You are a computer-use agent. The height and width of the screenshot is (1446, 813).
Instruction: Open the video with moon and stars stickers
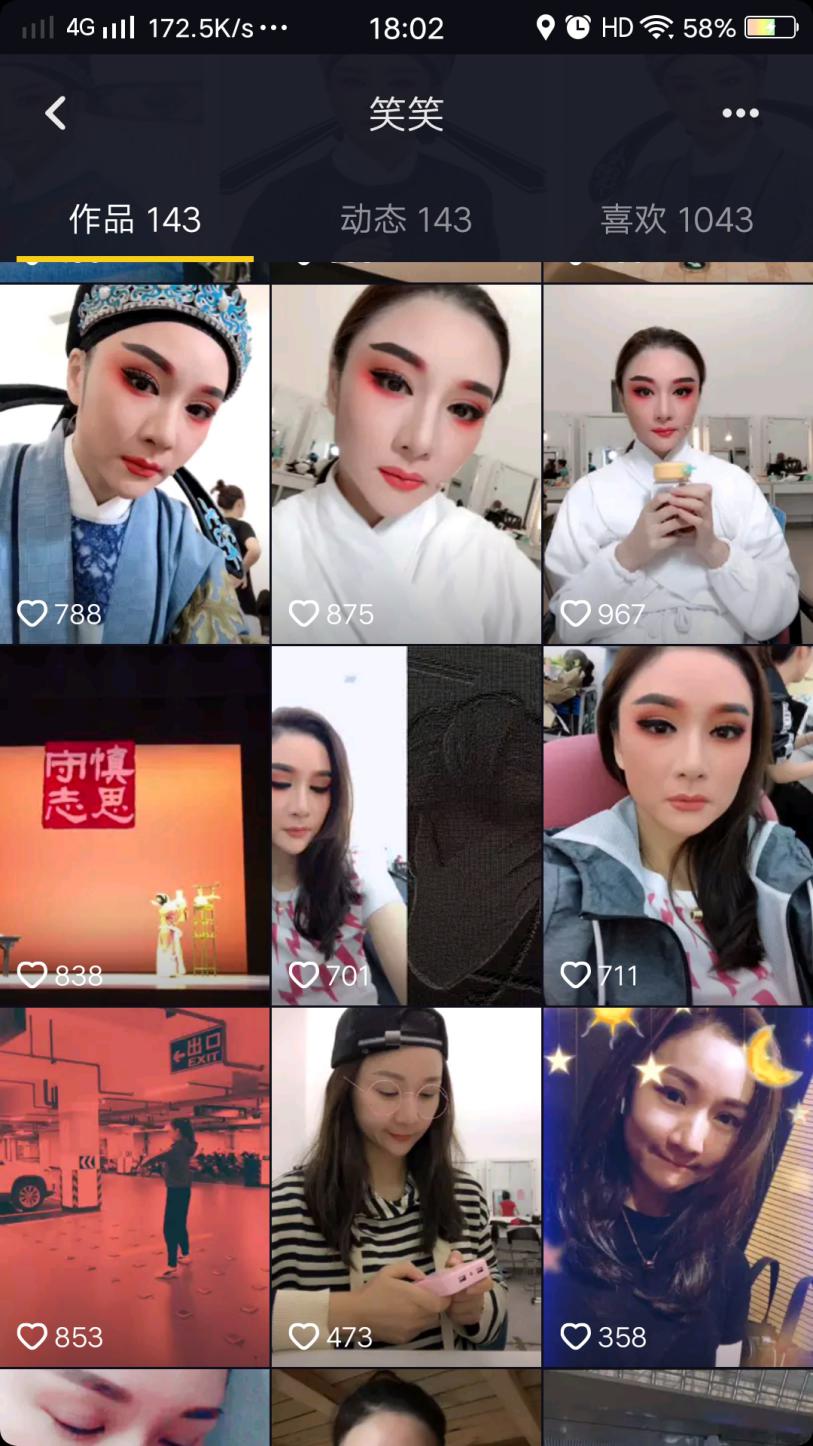pyautogui.click(x=678, y=1185)
